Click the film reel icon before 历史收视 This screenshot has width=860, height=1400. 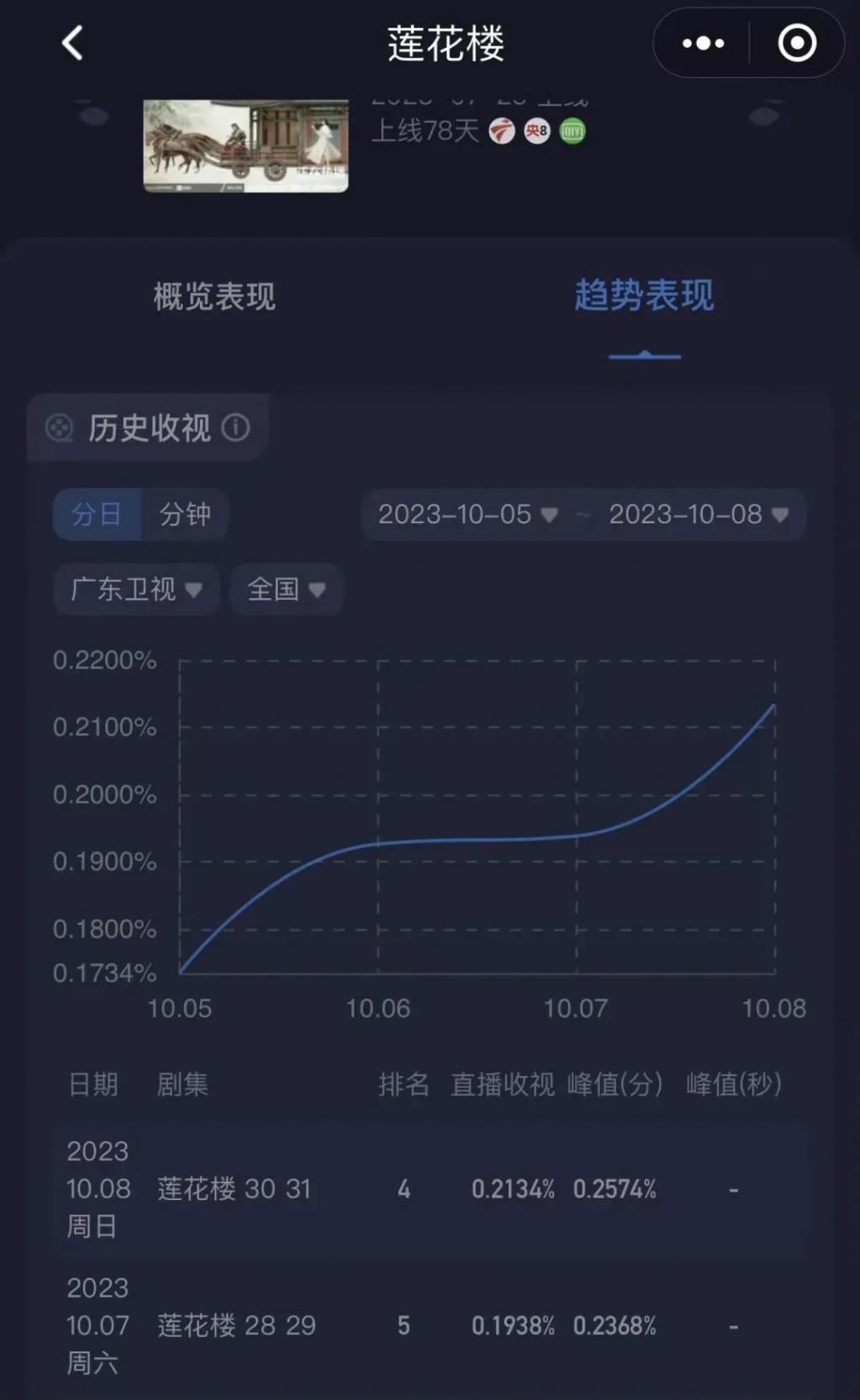(x=60, y=429)
